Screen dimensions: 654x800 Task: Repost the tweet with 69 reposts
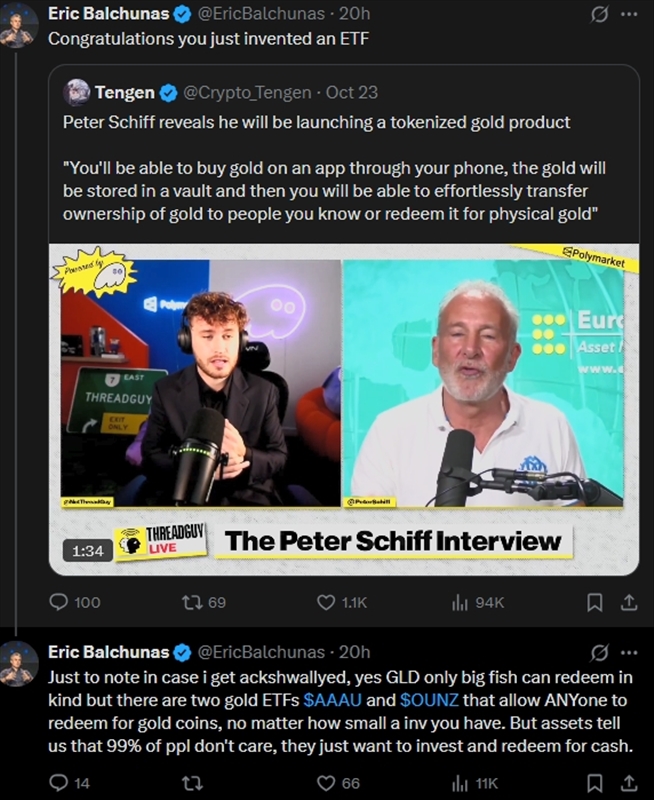click(190, 602)
